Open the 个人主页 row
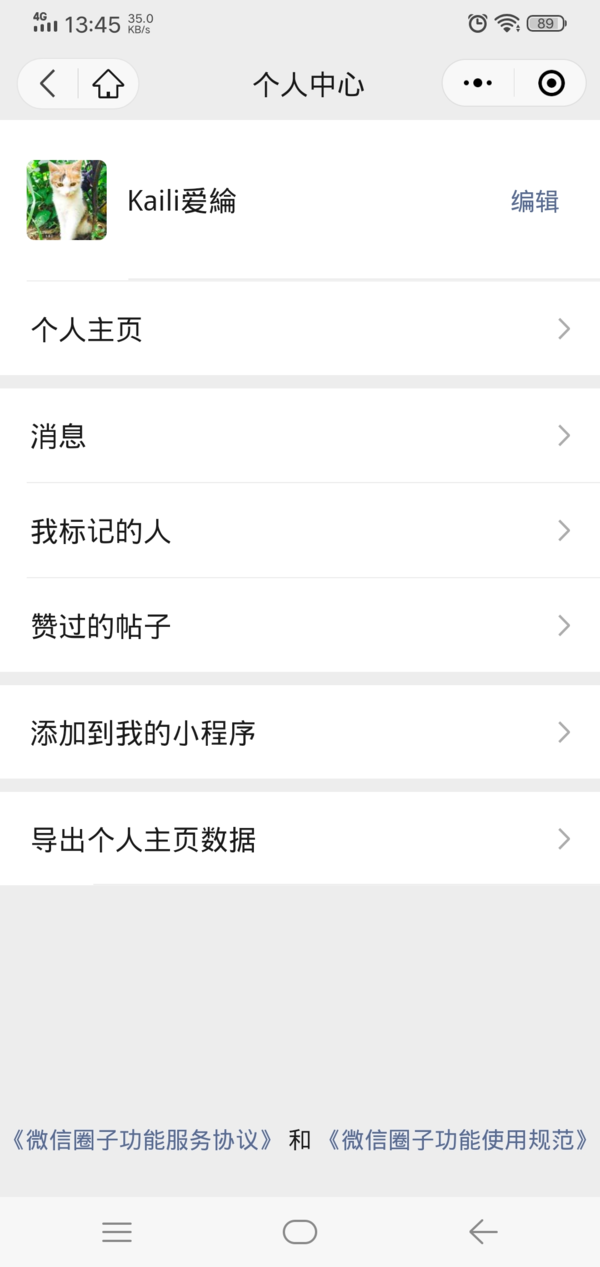 coord(300,329)
